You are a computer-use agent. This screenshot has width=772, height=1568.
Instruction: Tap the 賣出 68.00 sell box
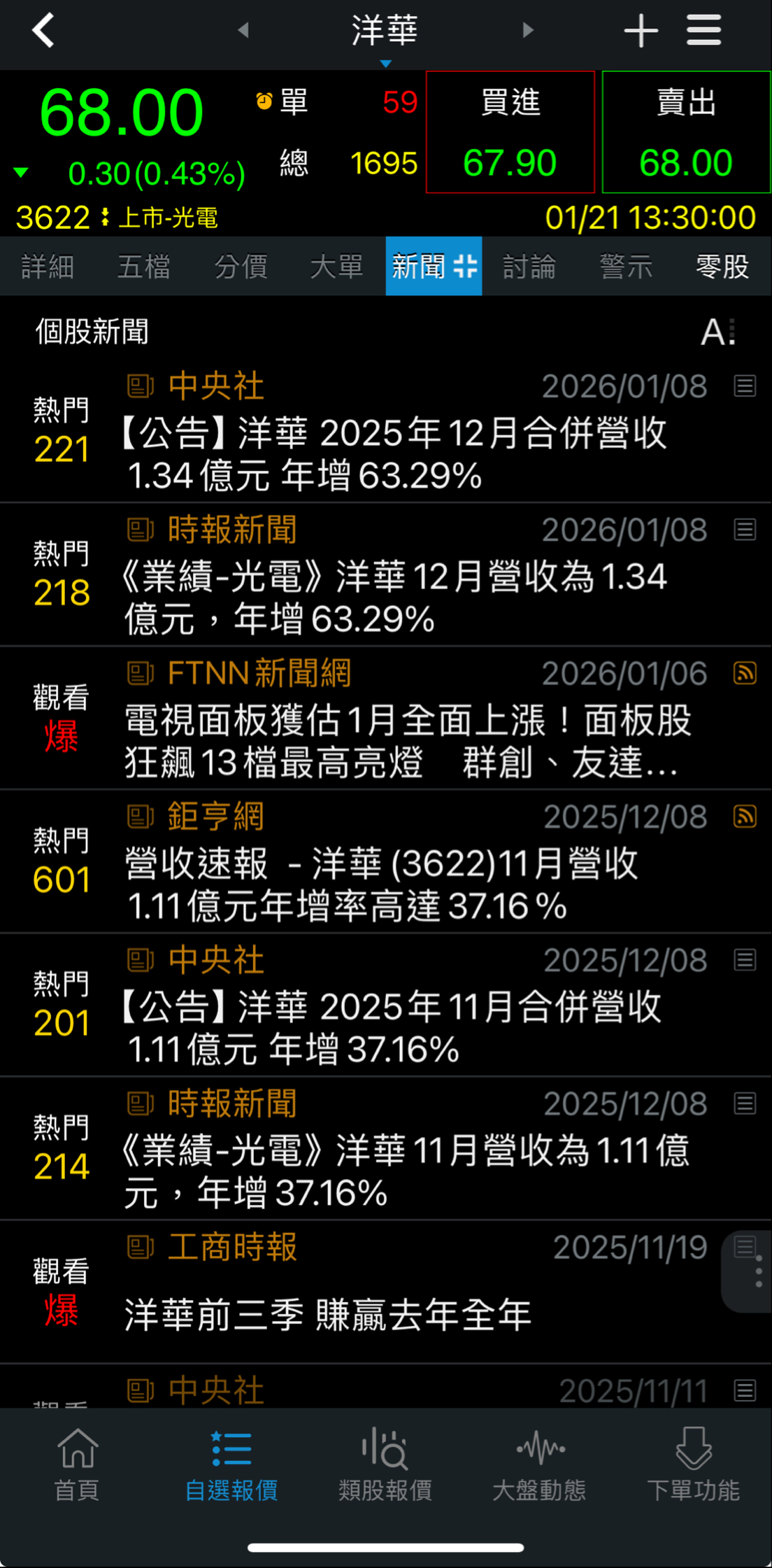[686, 132]
